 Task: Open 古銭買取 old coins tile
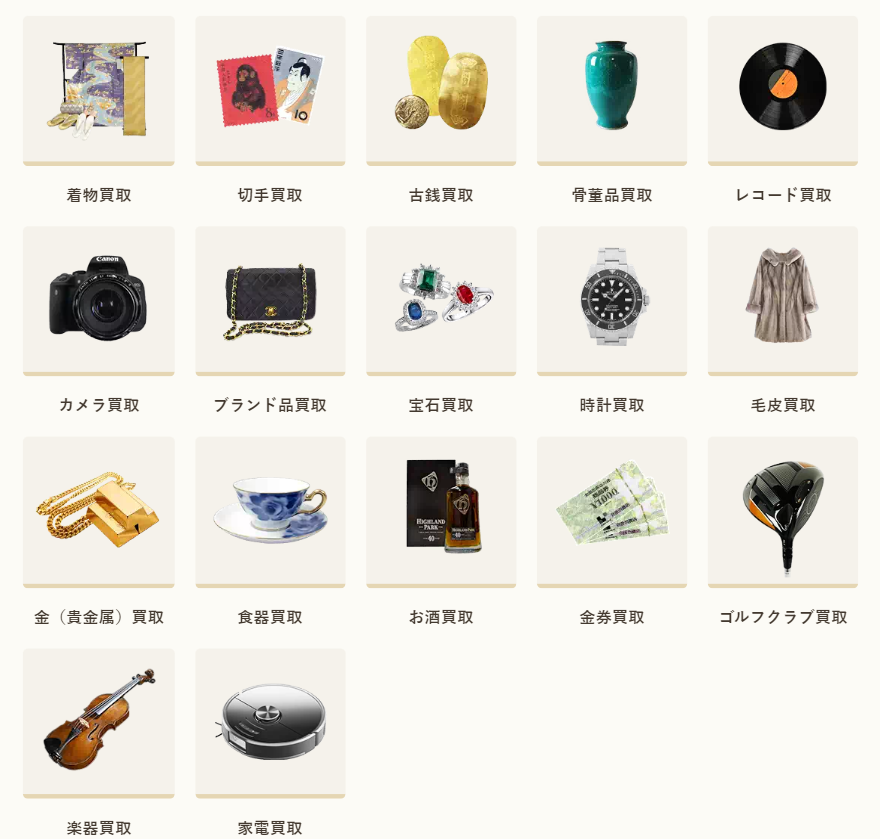[441, 90]
